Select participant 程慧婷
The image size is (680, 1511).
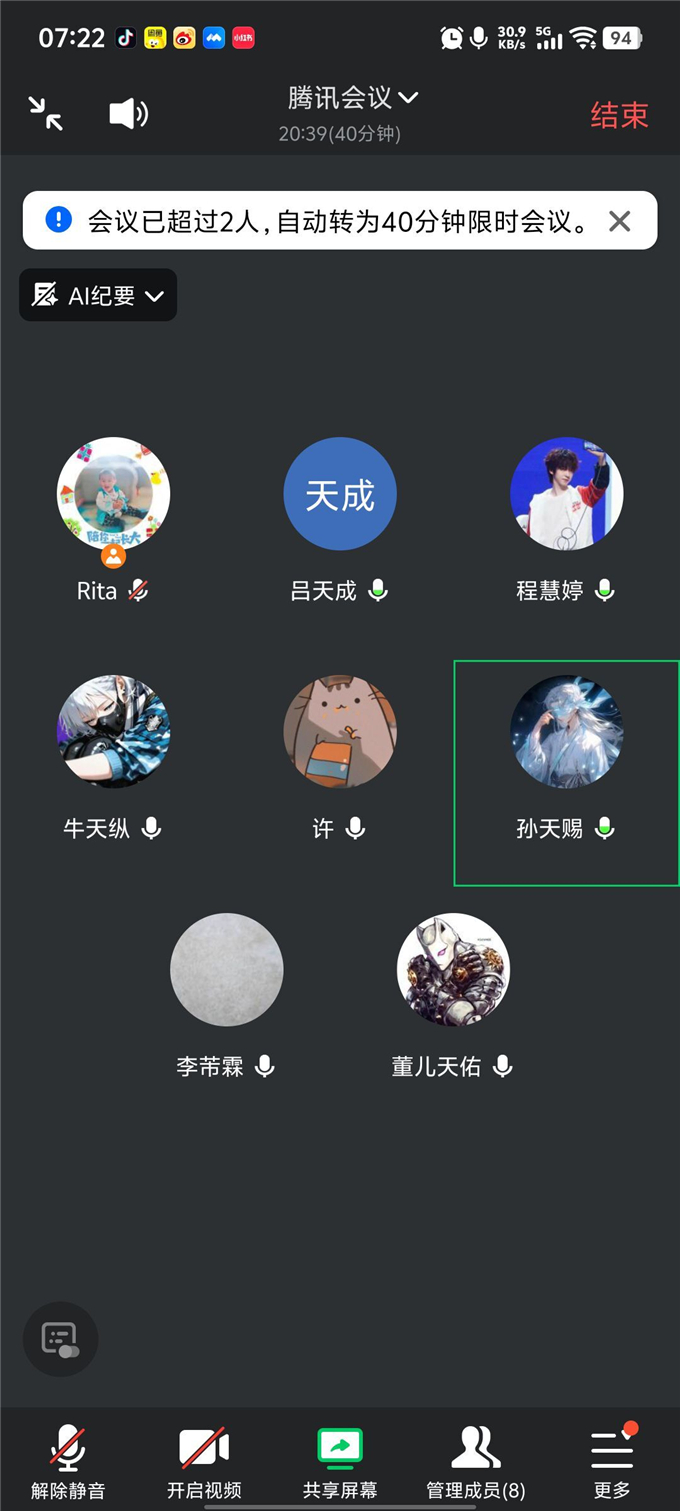pyautogui.click(x=566, y=495)
